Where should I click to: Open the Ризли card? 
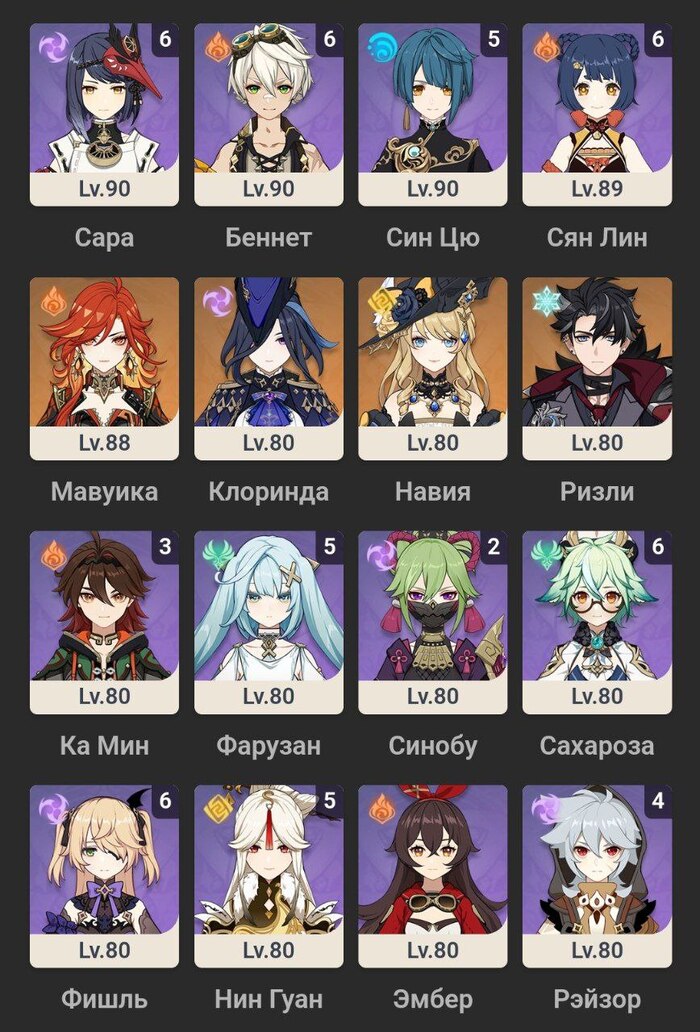597,369
